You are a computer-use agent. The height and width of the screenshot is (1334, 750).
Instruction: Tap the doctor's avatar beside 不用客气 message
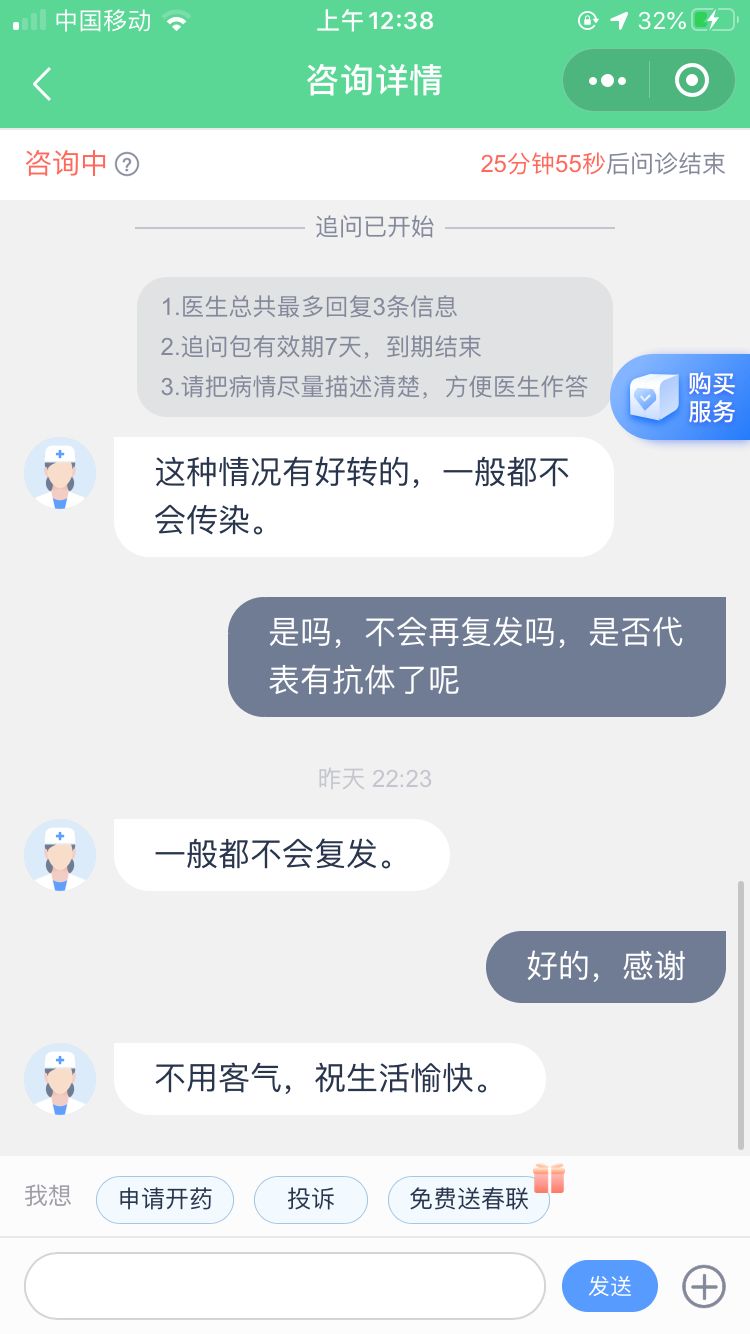60,1078
